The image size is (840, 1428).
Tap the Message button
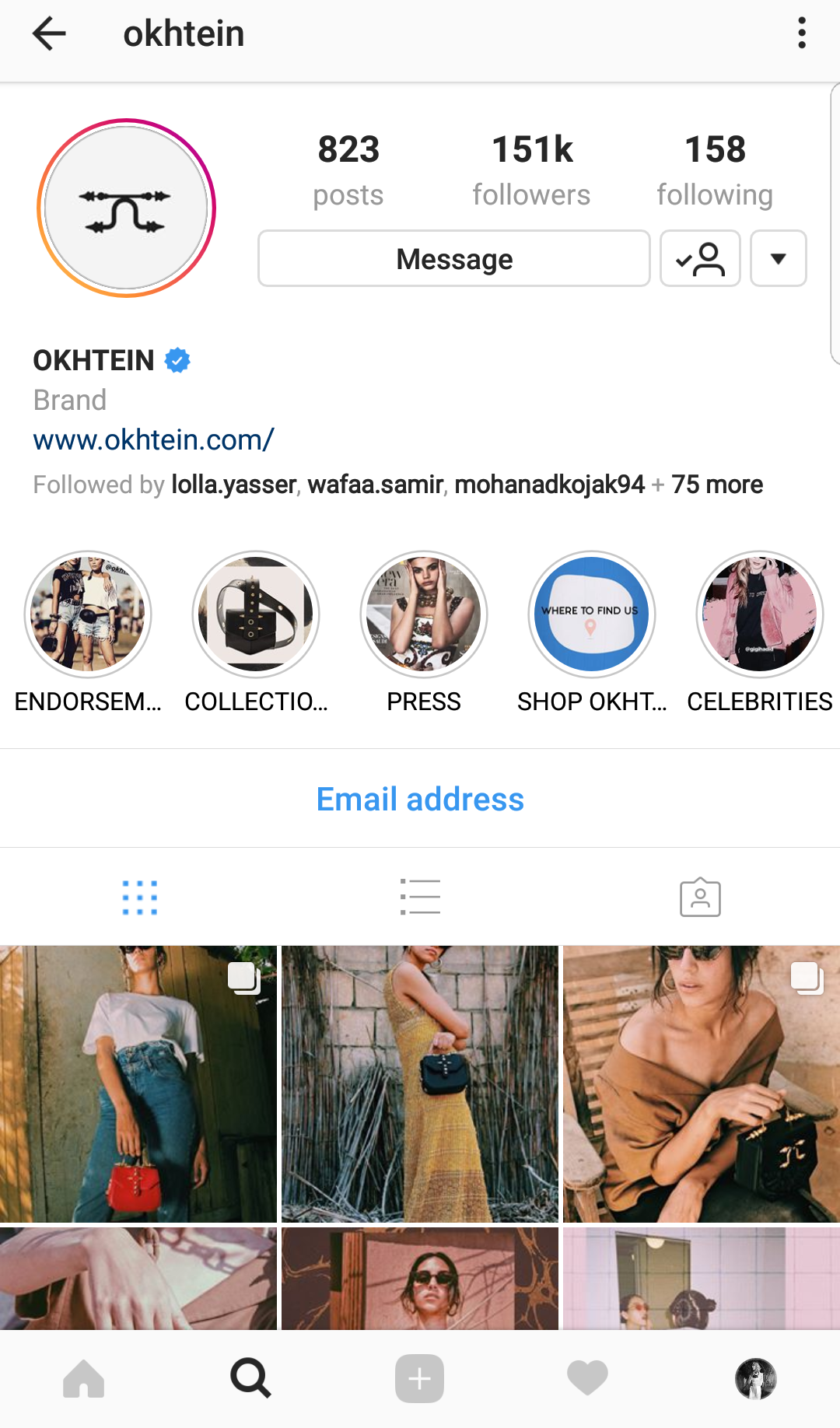point(454,258)
